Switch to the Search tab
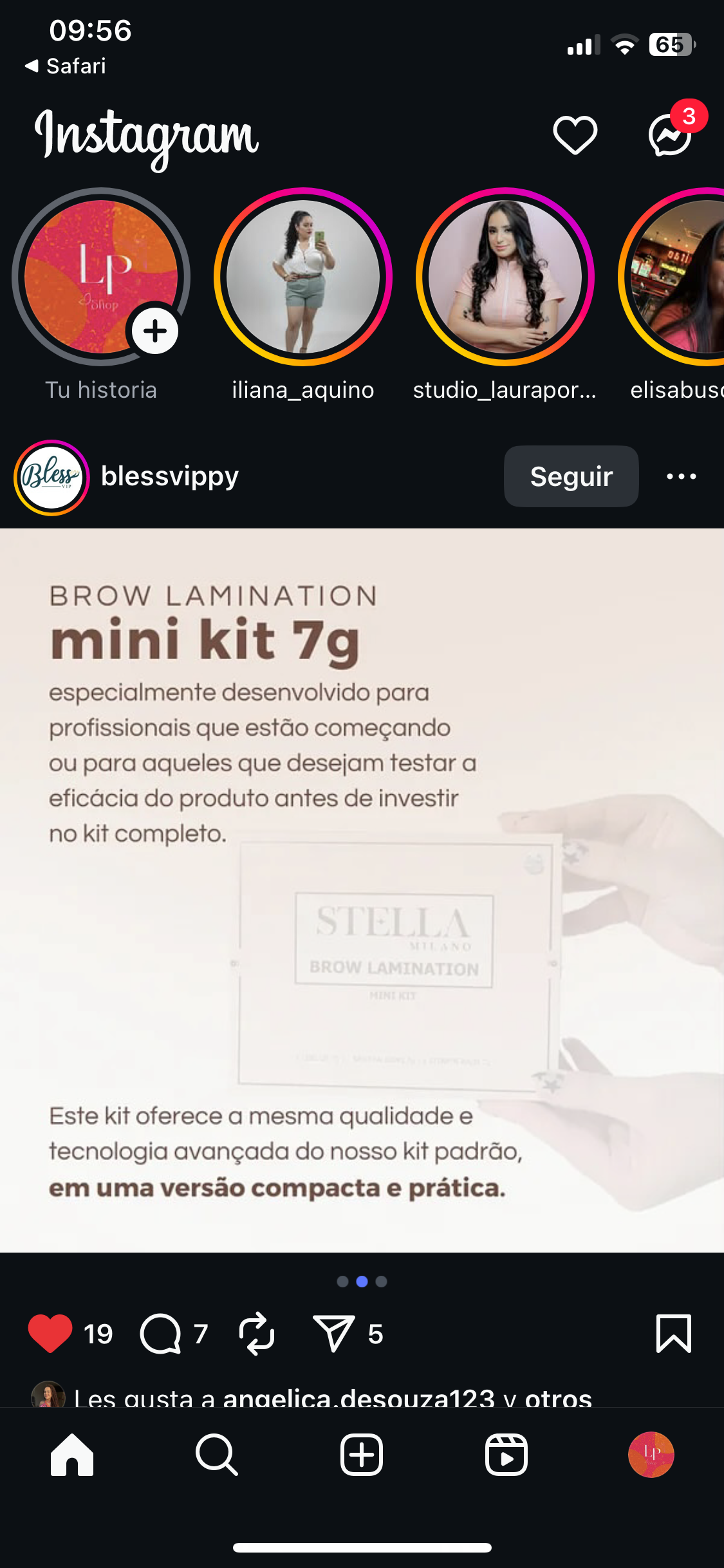The height and width of the screenshot is (1568, 724). tap(217, 1455)
